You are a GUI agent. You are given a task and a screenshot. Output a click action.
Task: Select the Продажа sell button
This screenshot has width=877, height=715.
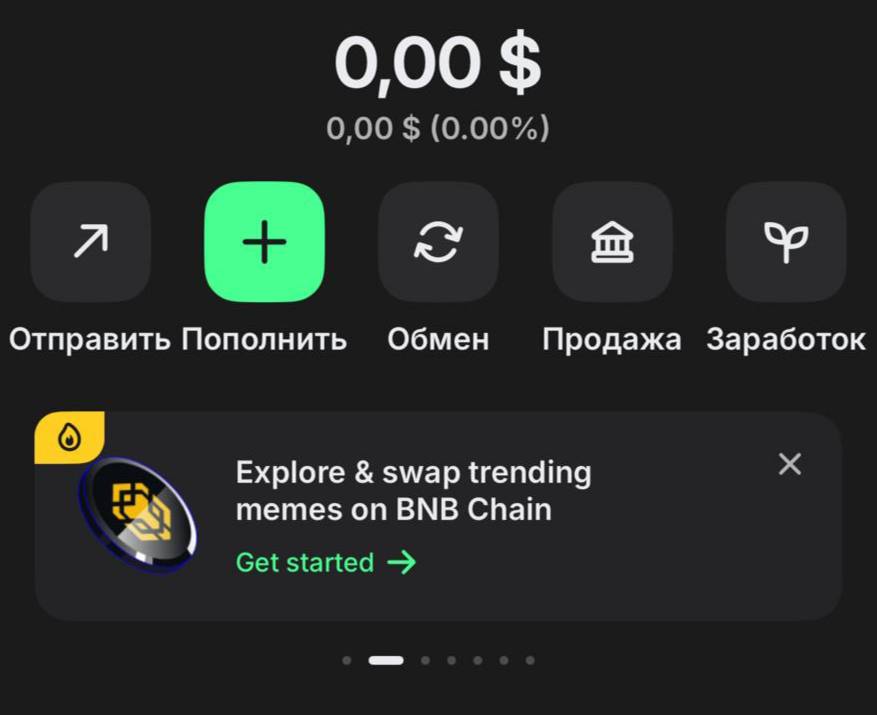(x=612, y=242)
